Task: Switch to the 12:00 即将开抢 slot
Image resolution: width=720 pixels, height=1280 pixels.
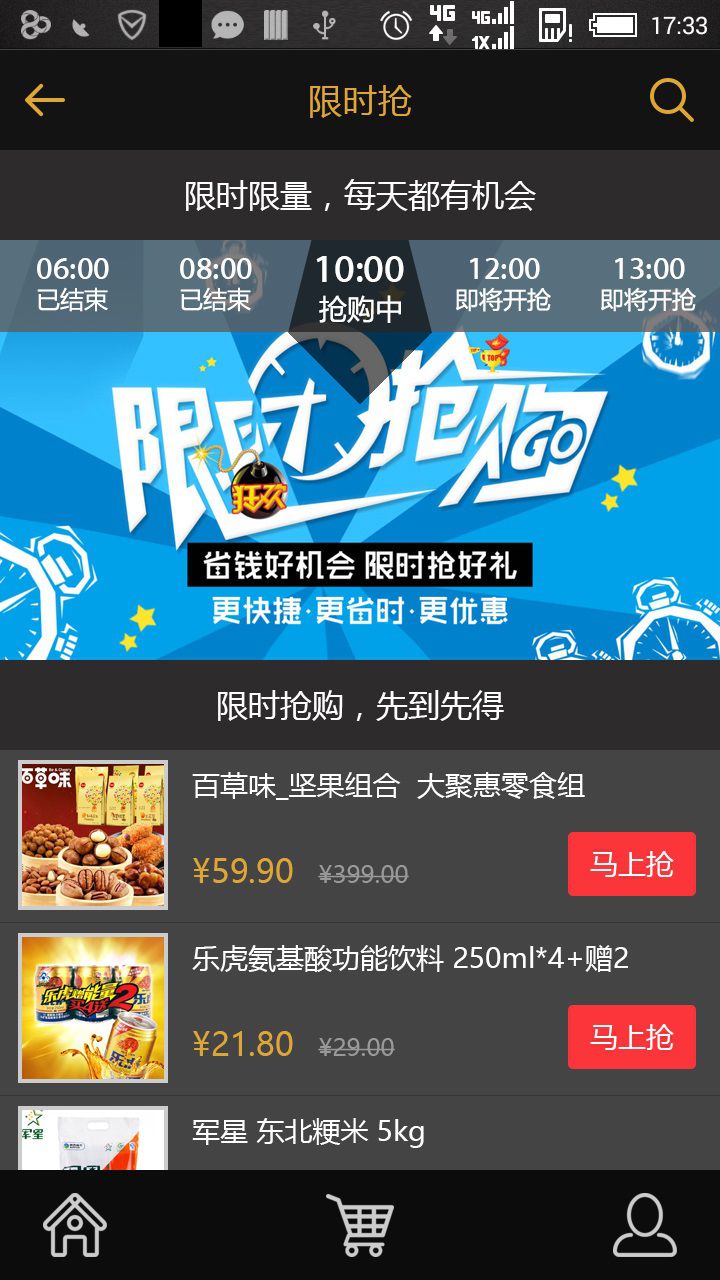Action: point(504,285)
